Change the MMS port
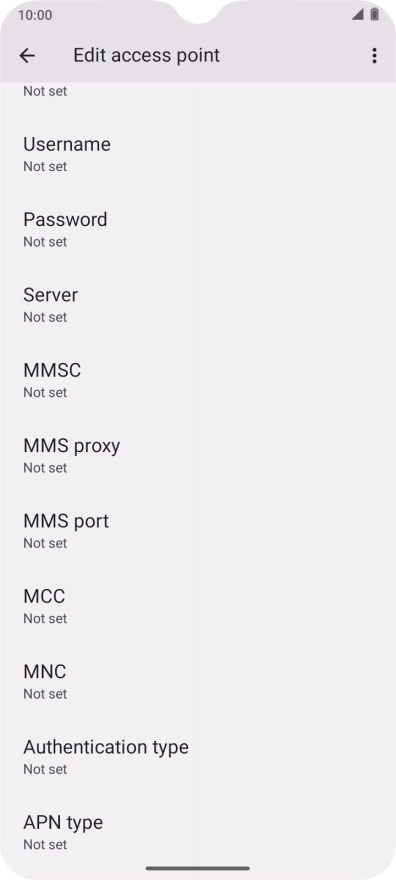The height and width of the screenshot is (880, 396). click(x=198, y=530)
